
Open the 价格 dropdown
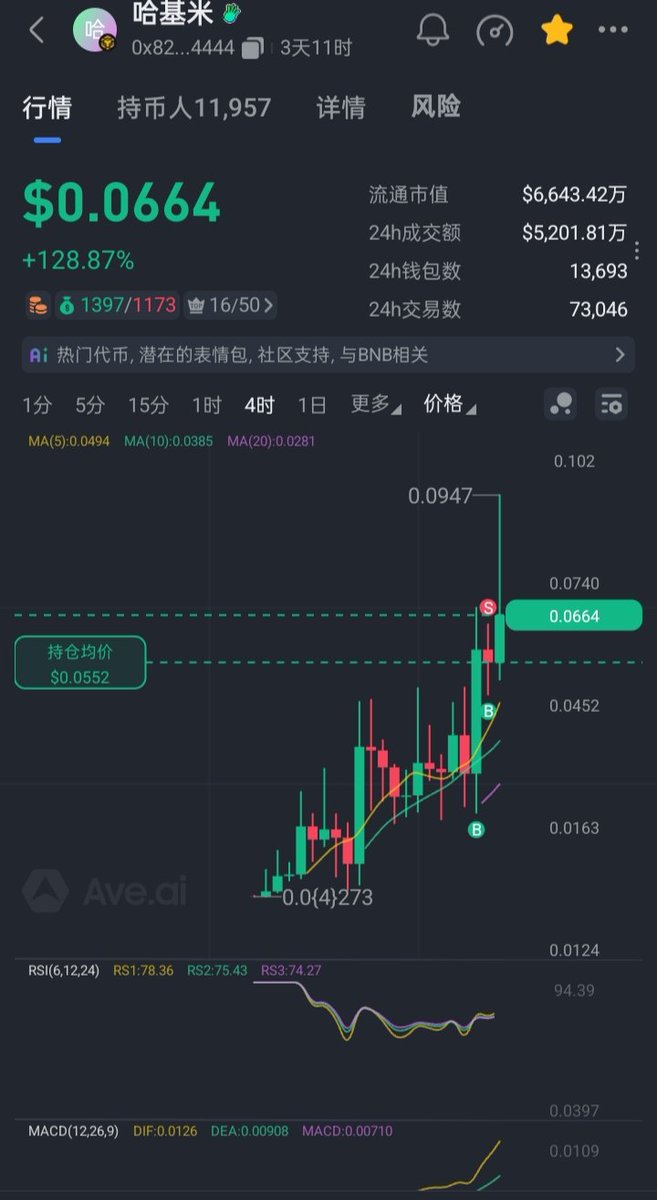point(449,404)
